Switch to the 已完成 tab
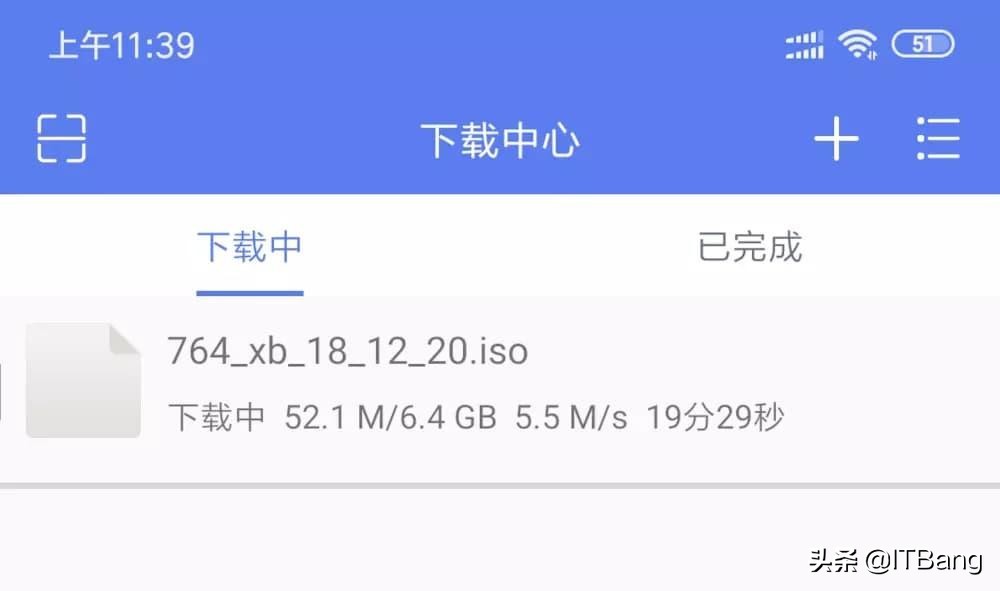 point(749,247)
